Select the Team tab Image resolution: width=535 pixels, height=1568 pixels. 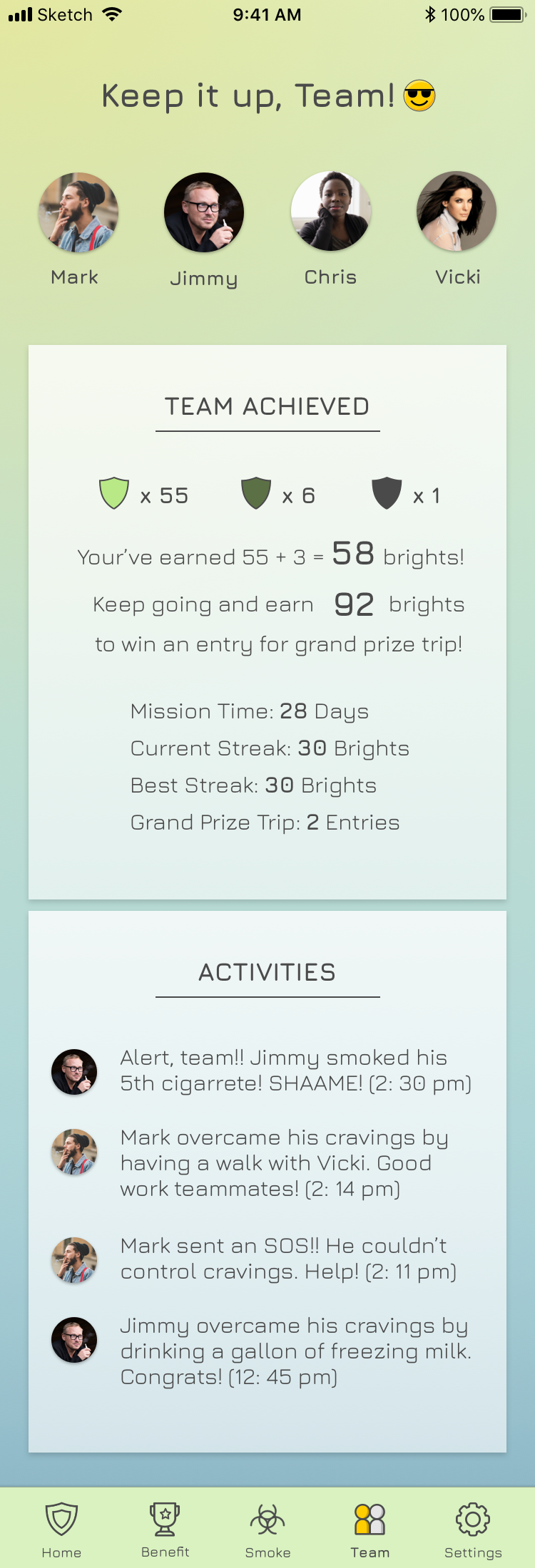pyautogui.click(x=370, y=1528)
